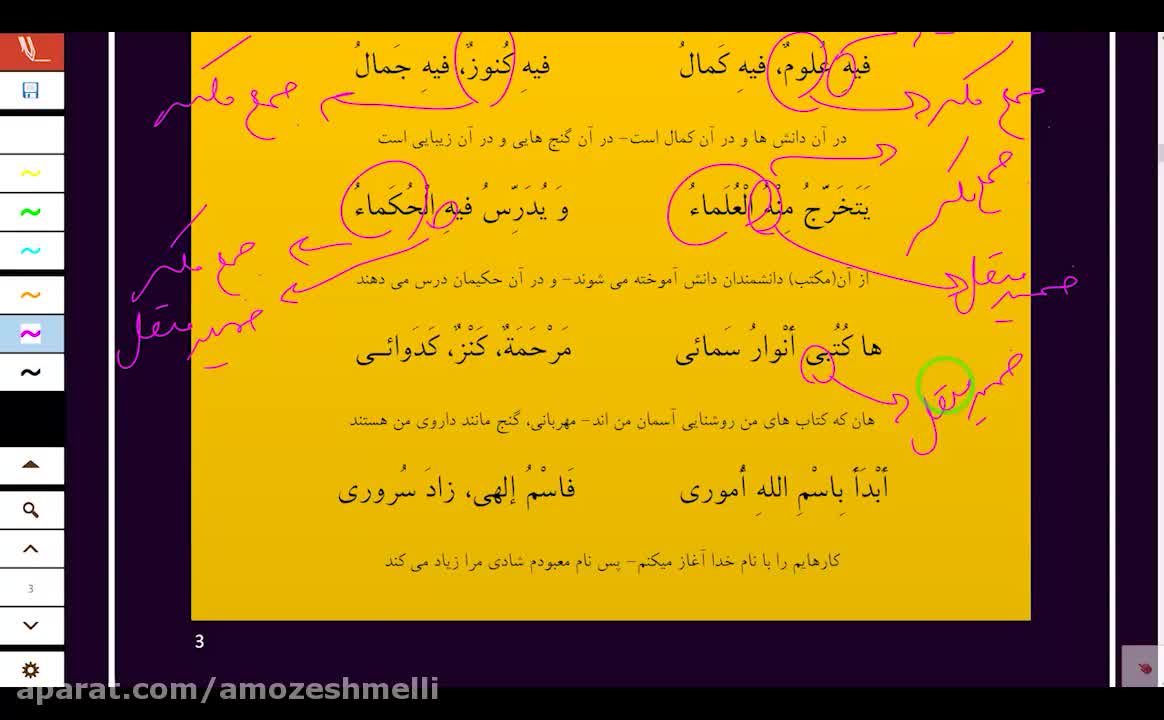The image size is (1164, 720).
Task: Tap the red pen tool button
Action: click(x=31, y=50)
